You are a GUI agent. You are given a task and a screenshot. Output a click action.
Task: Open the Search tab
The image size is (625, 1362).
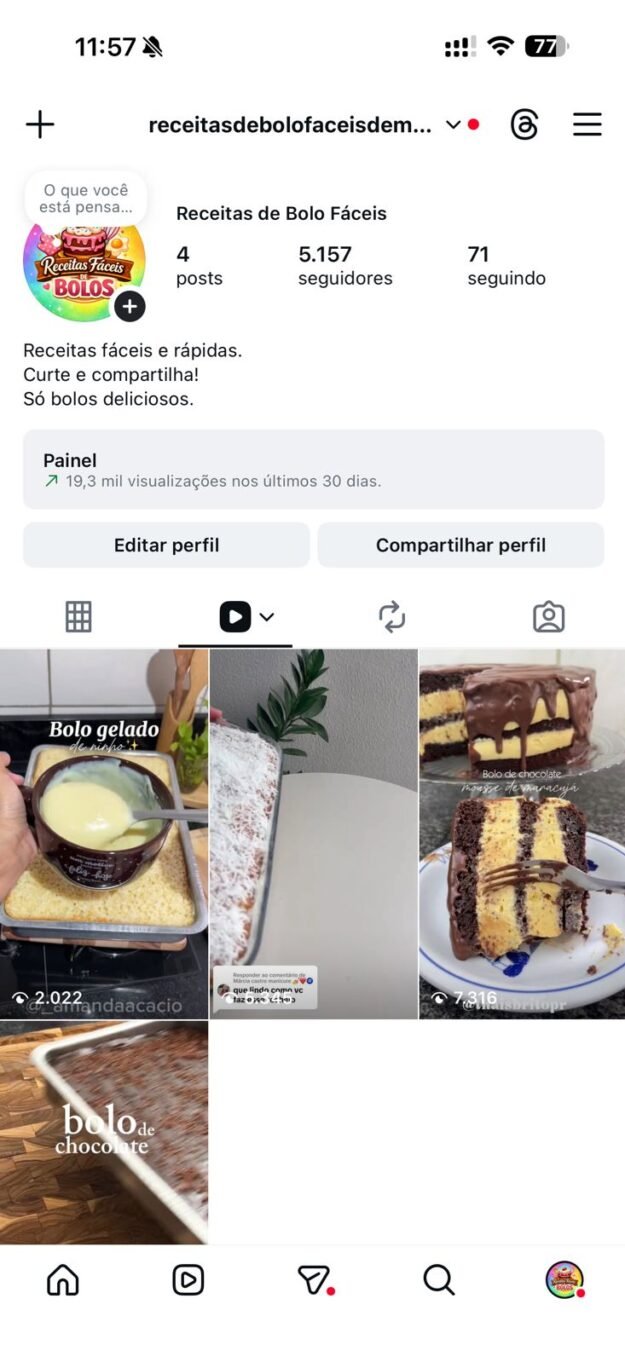(438, 1280)
